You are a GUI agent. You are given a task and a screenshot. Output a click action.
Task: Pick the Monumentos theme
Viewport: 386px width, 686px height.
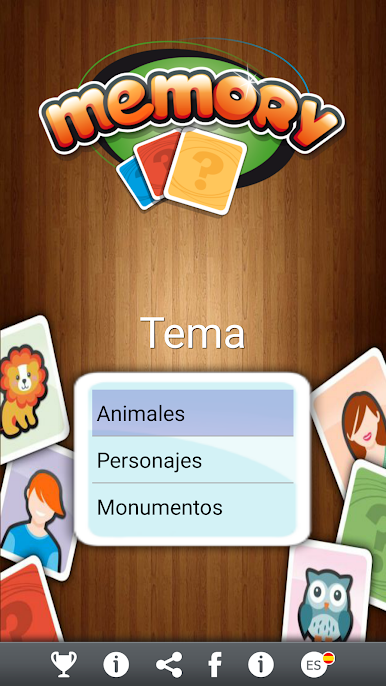pyautogui.click(x=193, y=507)
